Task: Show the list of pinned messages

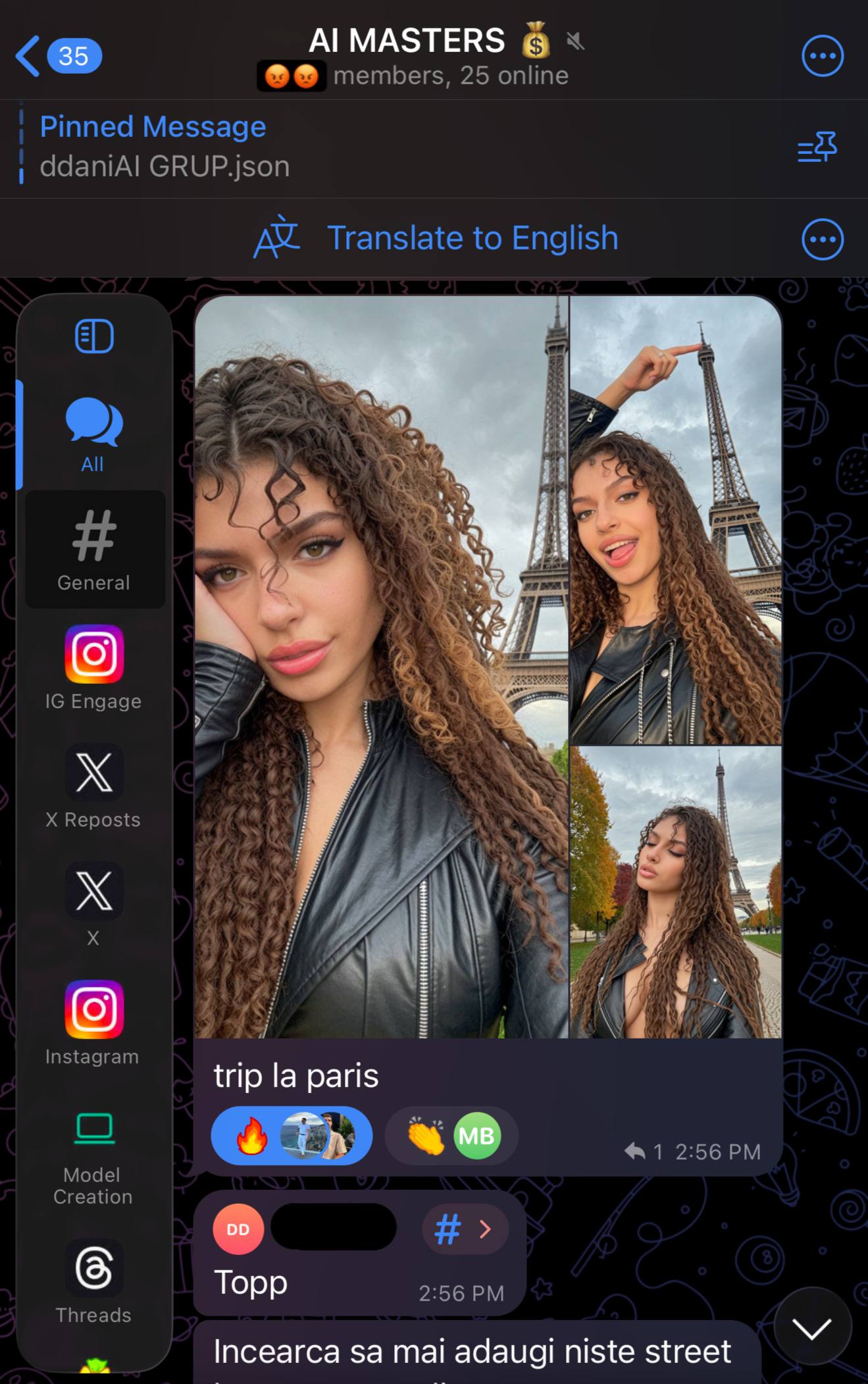Action: (x=817, y=147)
